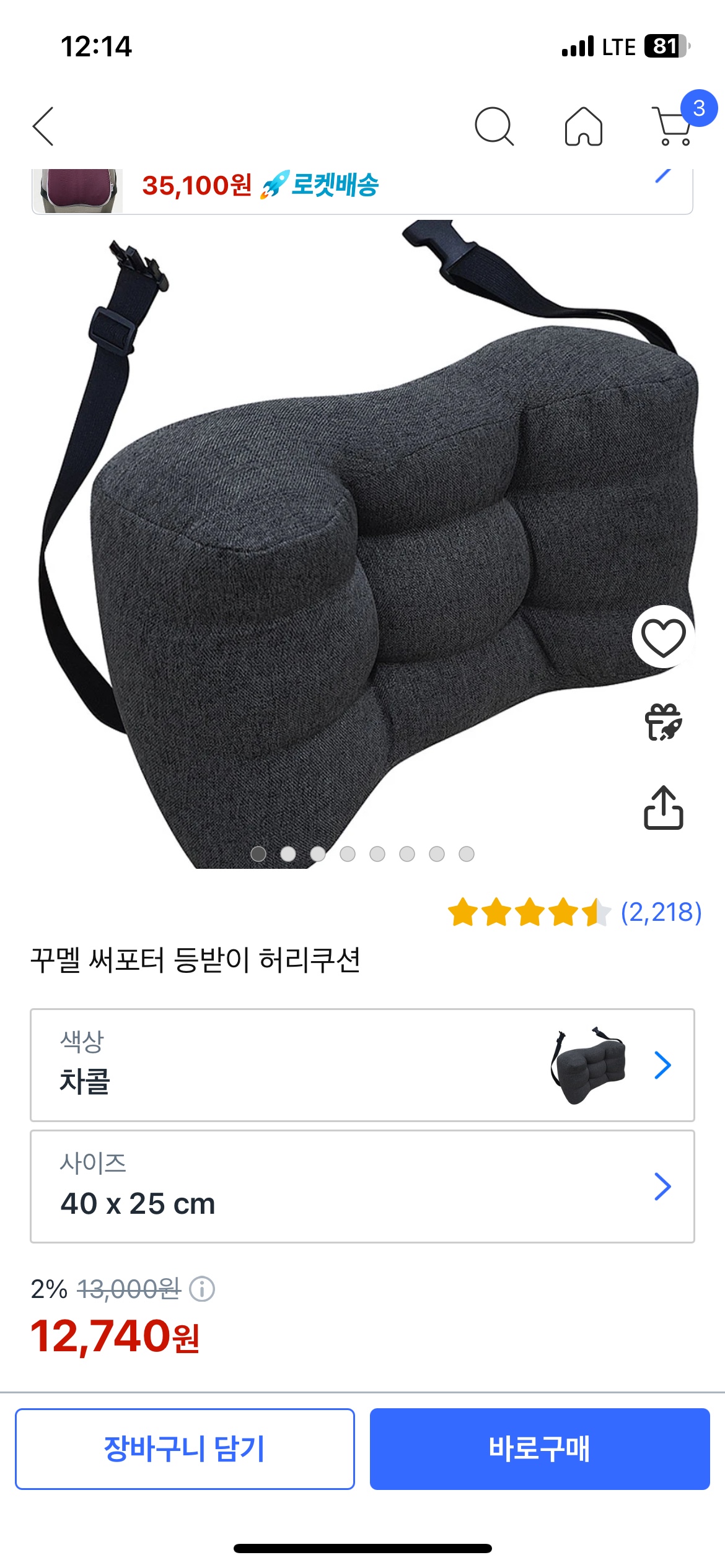Show info about the 13,000원 original price
The height and width of the screenshot is (1568, 725).
(x=202, y=1289)
